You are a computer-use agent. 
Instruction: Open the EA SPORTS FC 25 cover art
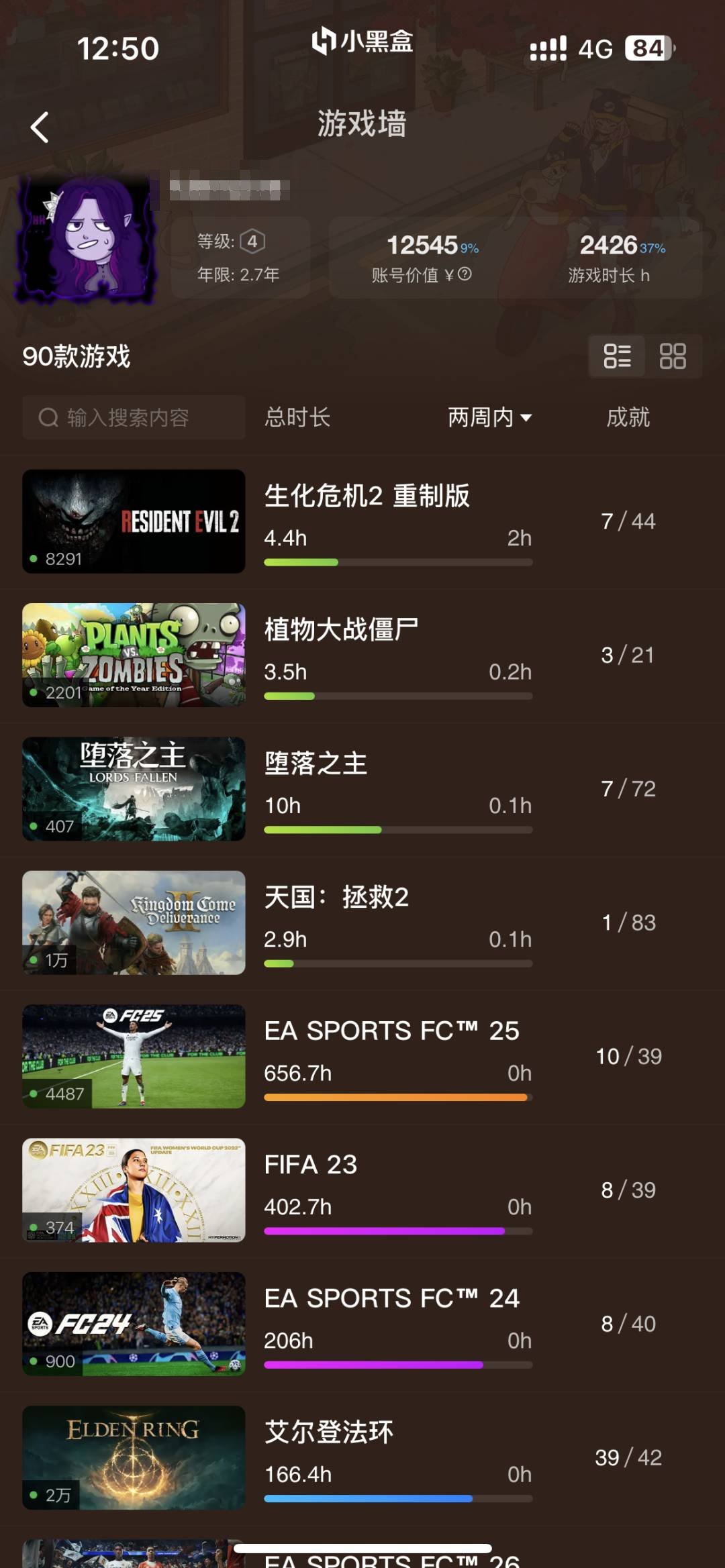(x=133, y=1057)
